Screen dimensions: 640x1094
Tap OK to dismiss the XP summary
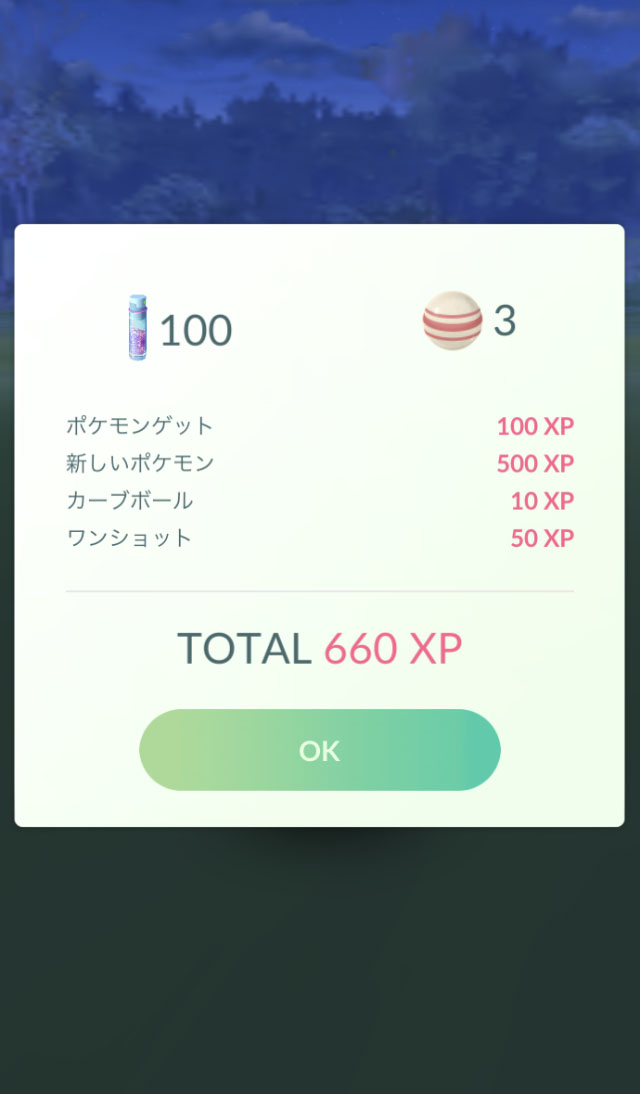pyautogui.click(x=319, y=750)
